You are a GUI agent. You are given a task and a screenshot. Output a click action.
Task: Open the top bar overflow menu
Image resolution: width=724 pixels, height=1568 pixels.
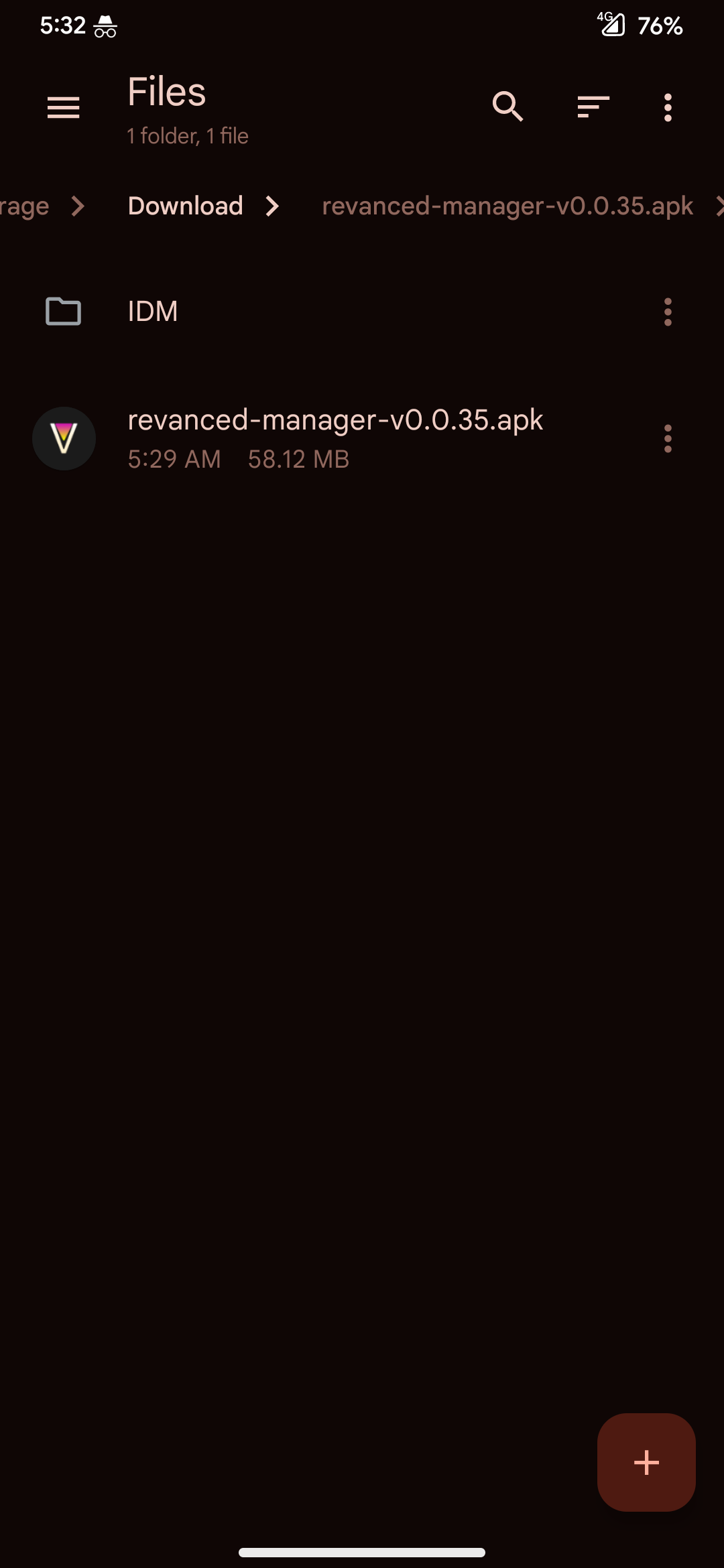(x=668, y=107)
